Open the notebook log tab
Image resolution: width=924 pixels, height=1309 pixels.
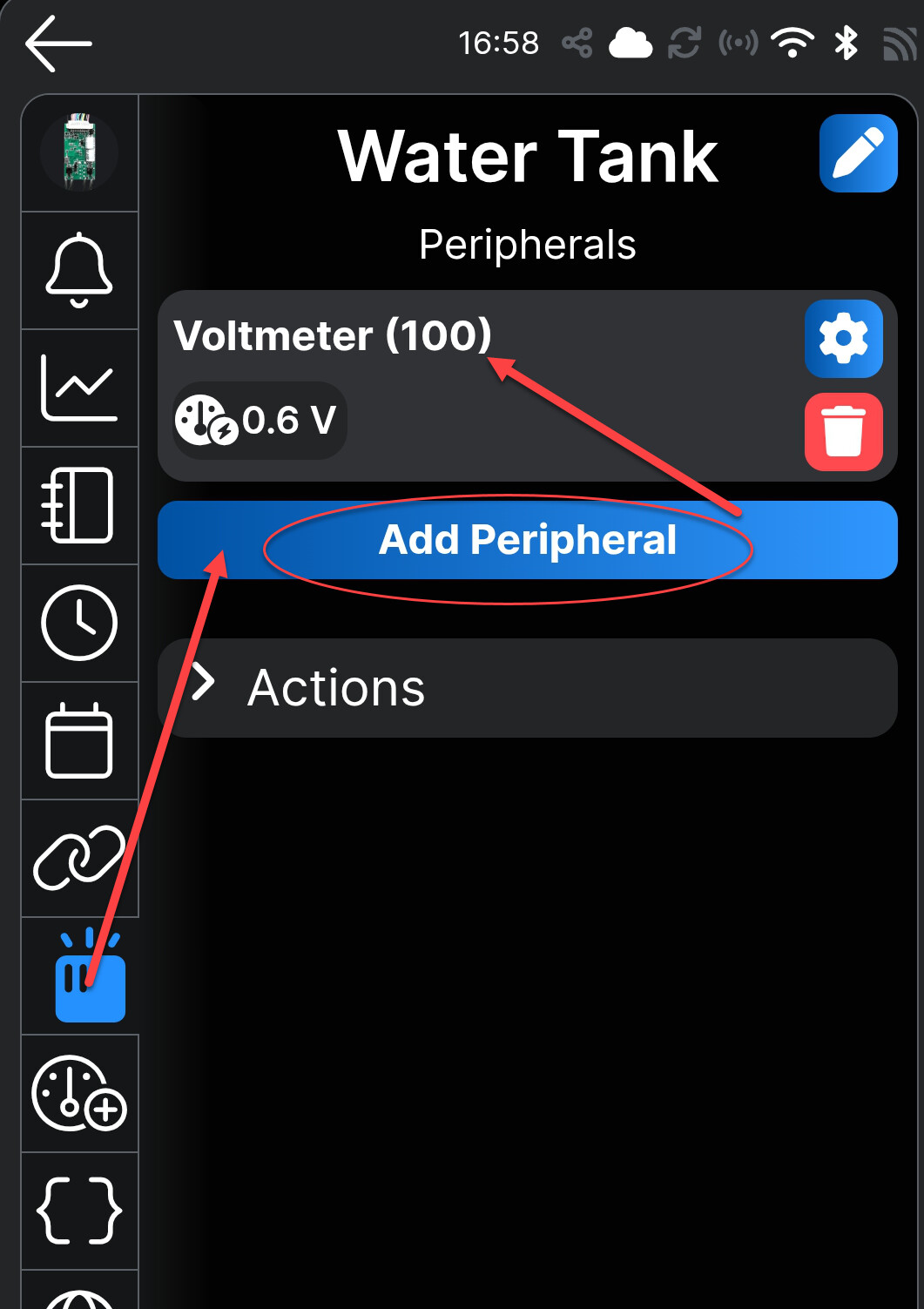[79, 505]
